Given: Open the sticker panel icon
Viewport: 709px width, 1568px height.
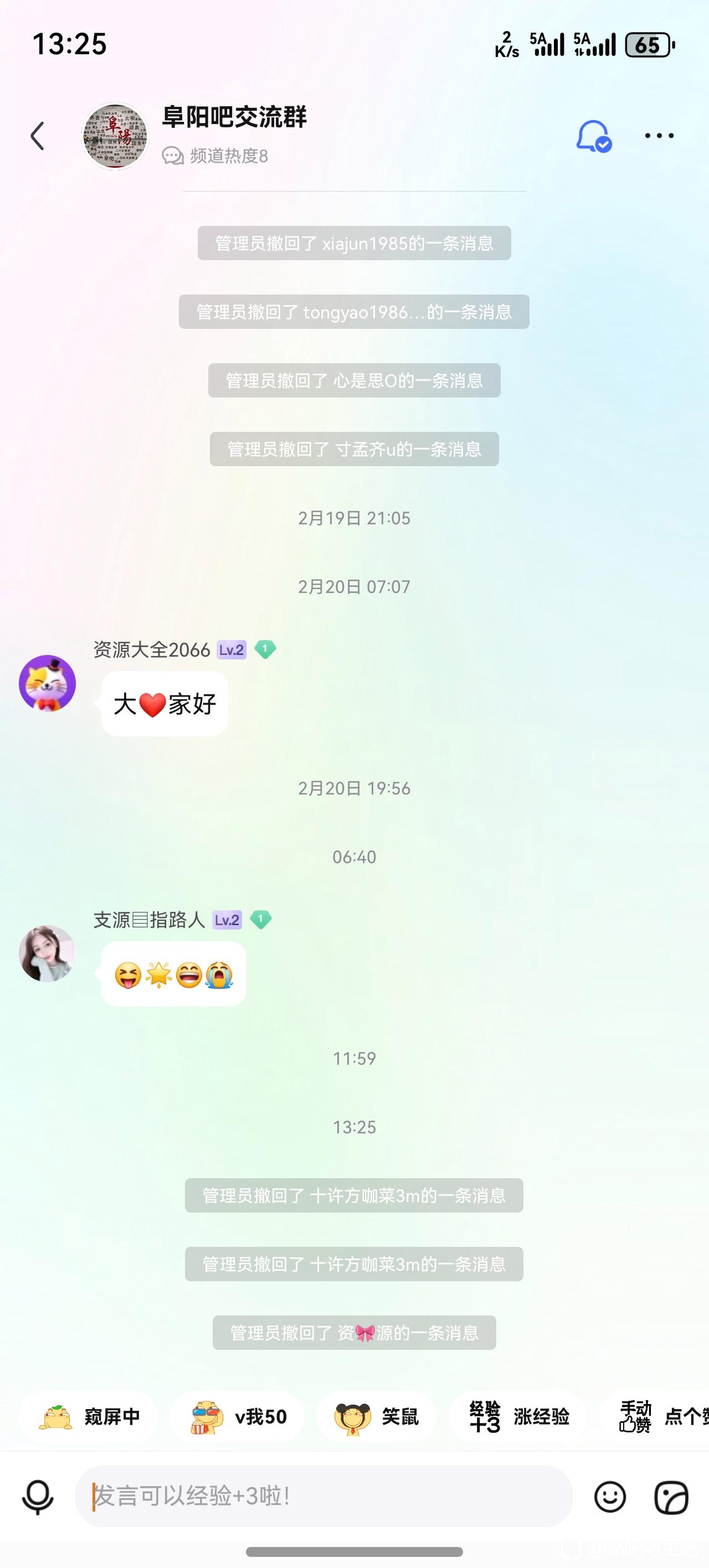Looking at the screenshot, I should 671,1496.
